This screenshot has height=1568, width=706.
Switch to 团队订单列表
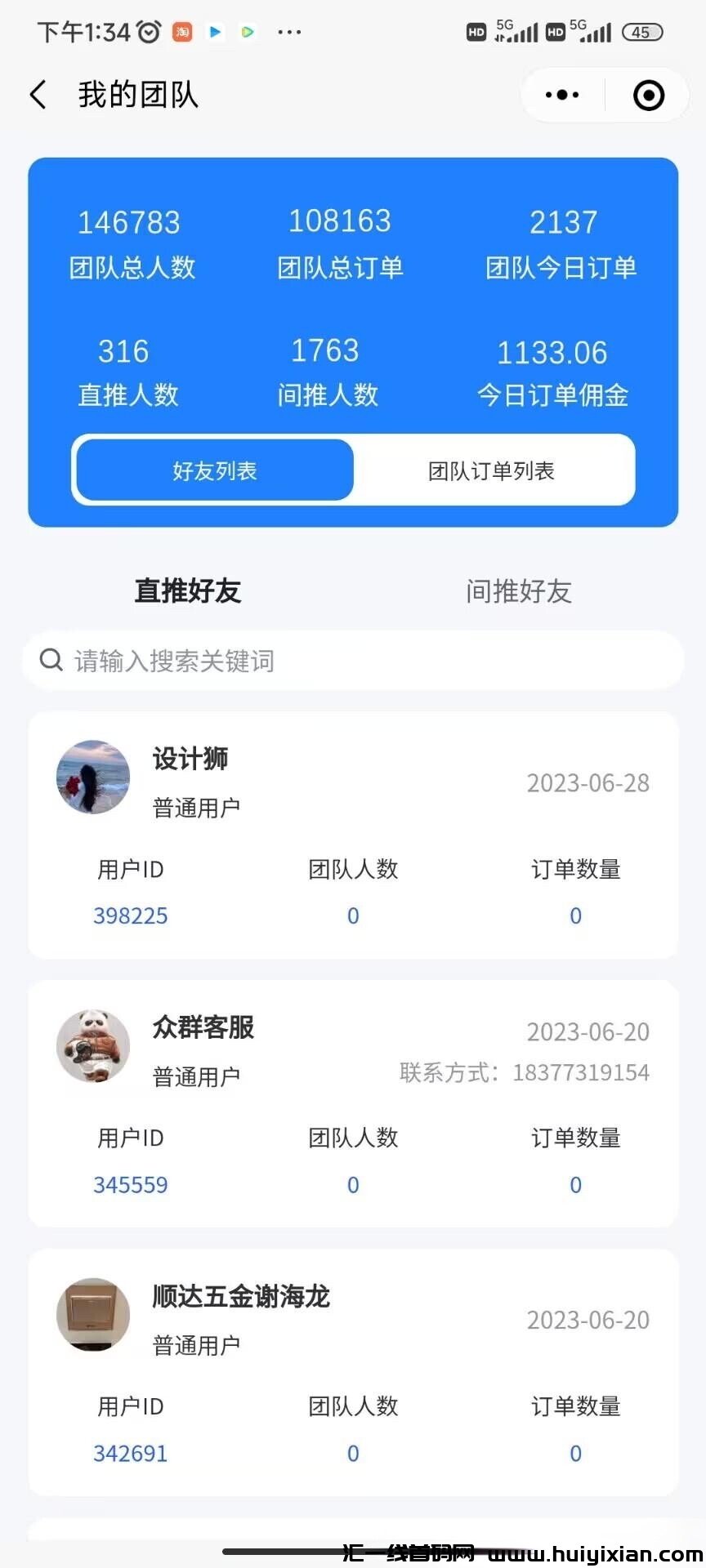(492, 470)
